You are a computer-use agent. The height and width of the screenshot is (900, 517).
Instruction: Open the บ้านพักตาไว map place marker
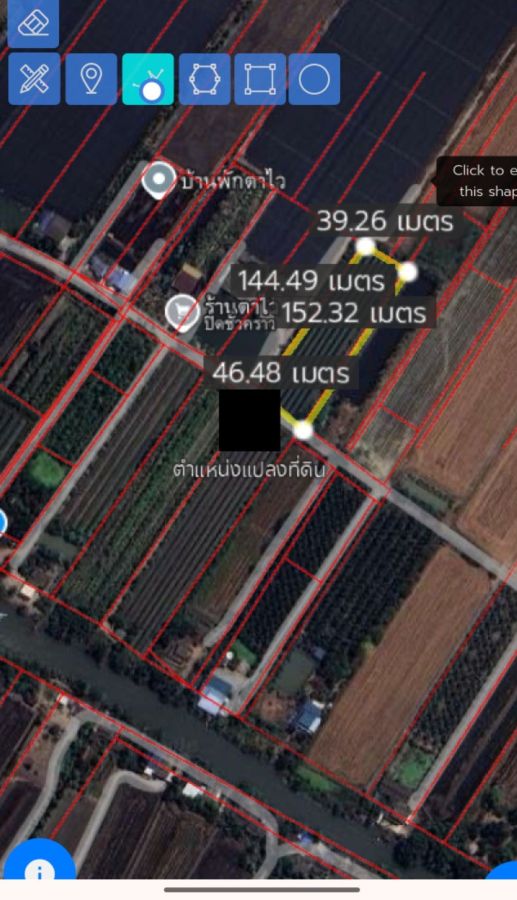point(159,180)
